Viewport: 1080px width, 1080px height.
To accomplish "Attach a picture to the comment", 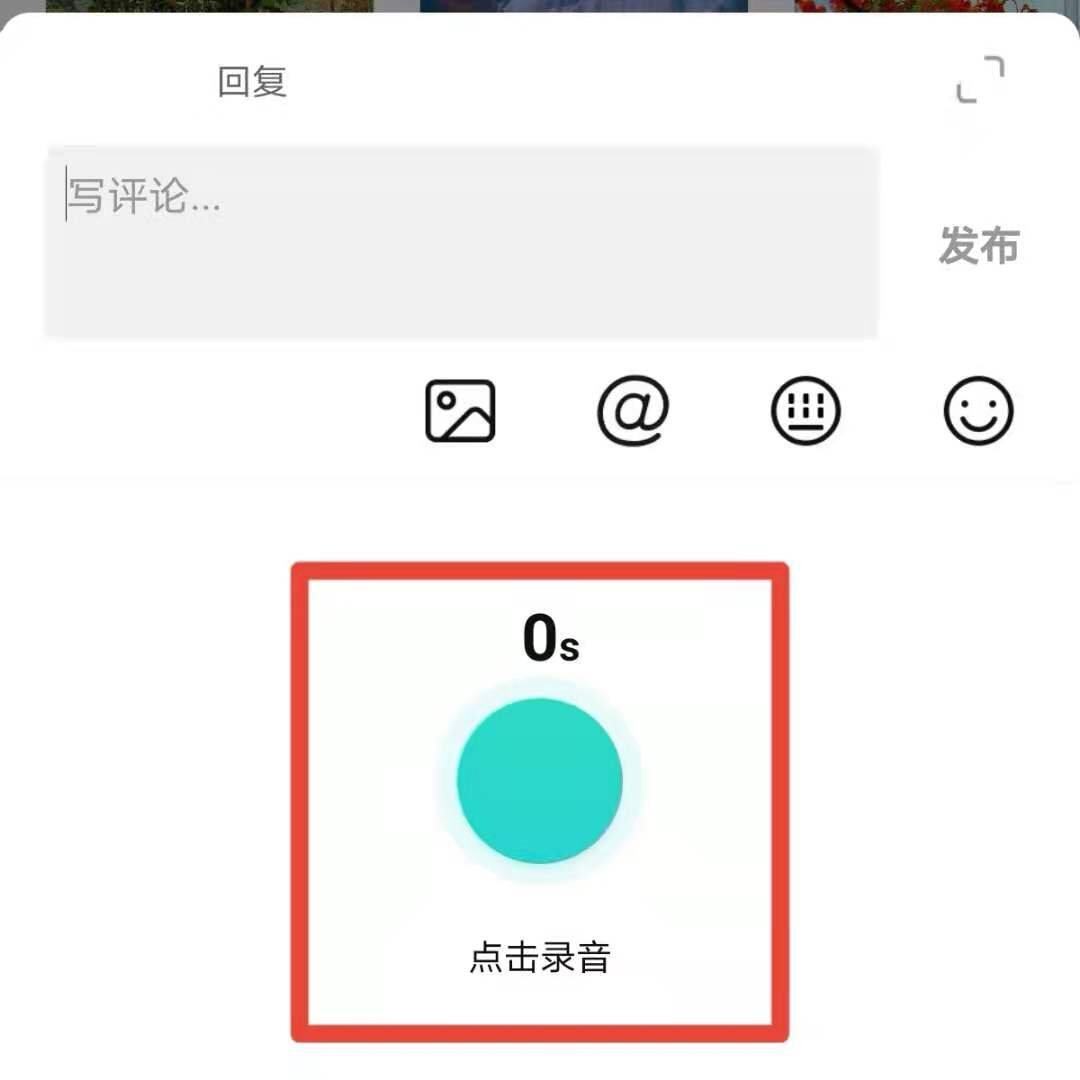I will (x=460, y=411).
